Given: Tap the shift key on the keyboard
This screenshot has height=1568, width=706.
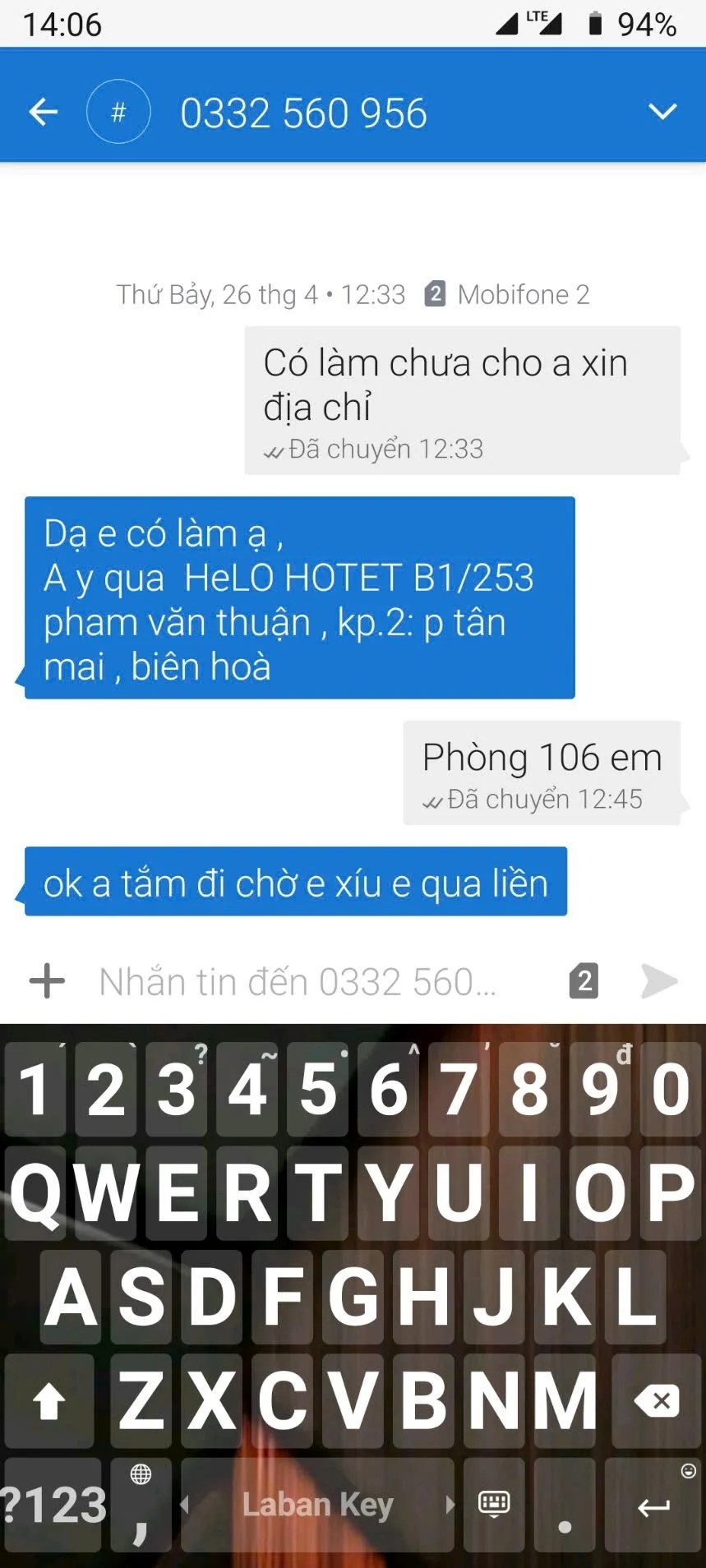Looking at the screenshot, I should pos(49,1400).
